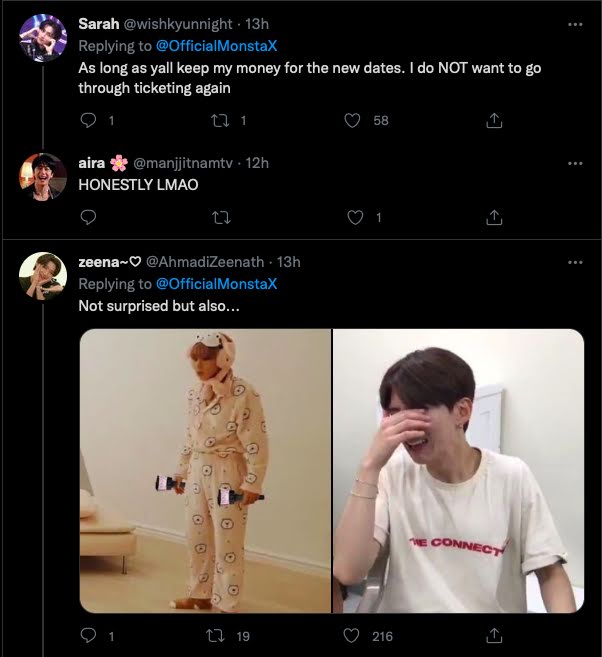View aira's profile picture
This screenshot has width=602, height=657.
(x=43, y=176)
